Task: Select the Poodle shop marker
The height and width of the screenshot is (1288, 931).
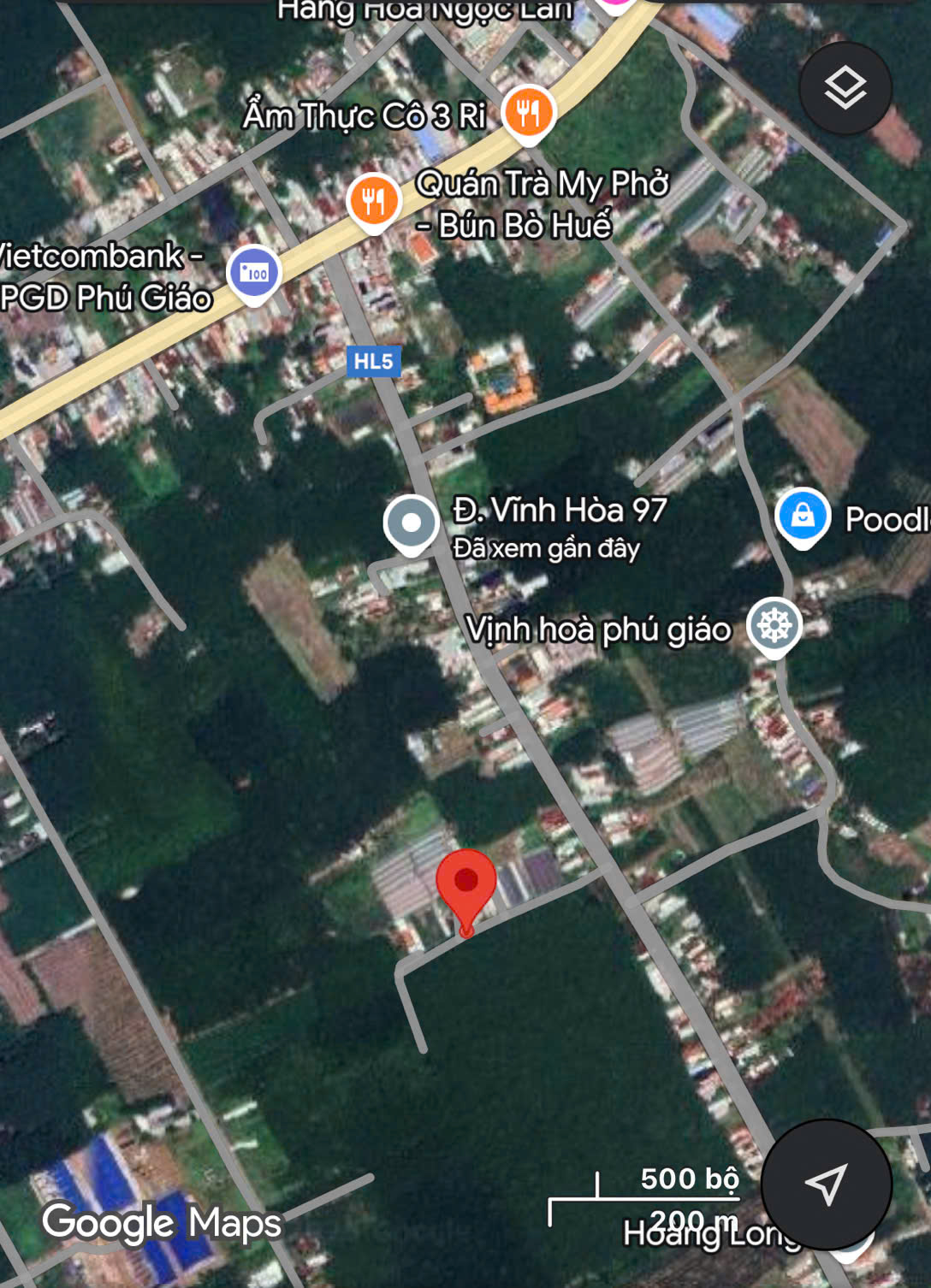Action: click(x=802, y=516)
